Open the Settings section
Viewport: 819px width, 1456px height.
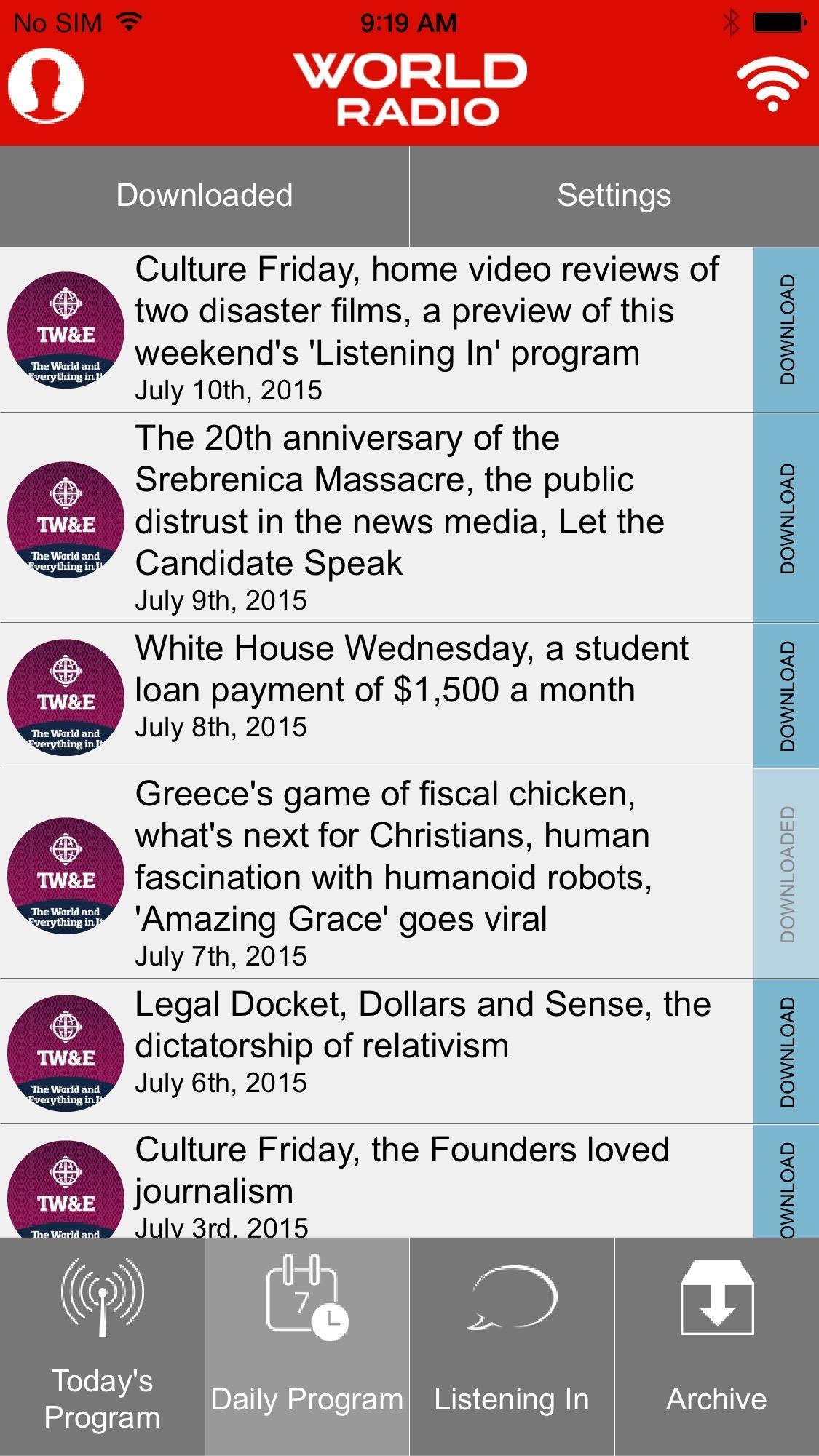(614, 196)
